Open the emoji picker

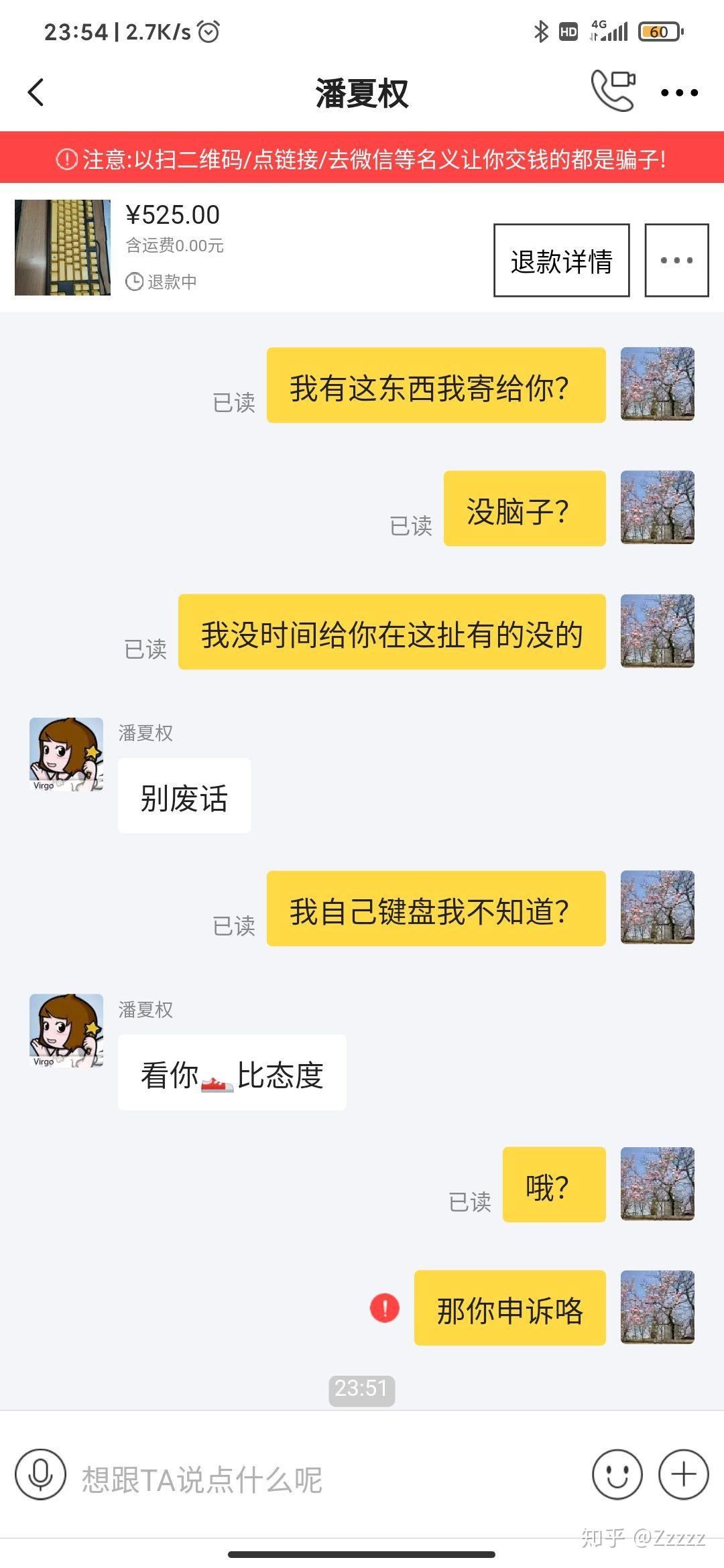[x=617, y=1474]
